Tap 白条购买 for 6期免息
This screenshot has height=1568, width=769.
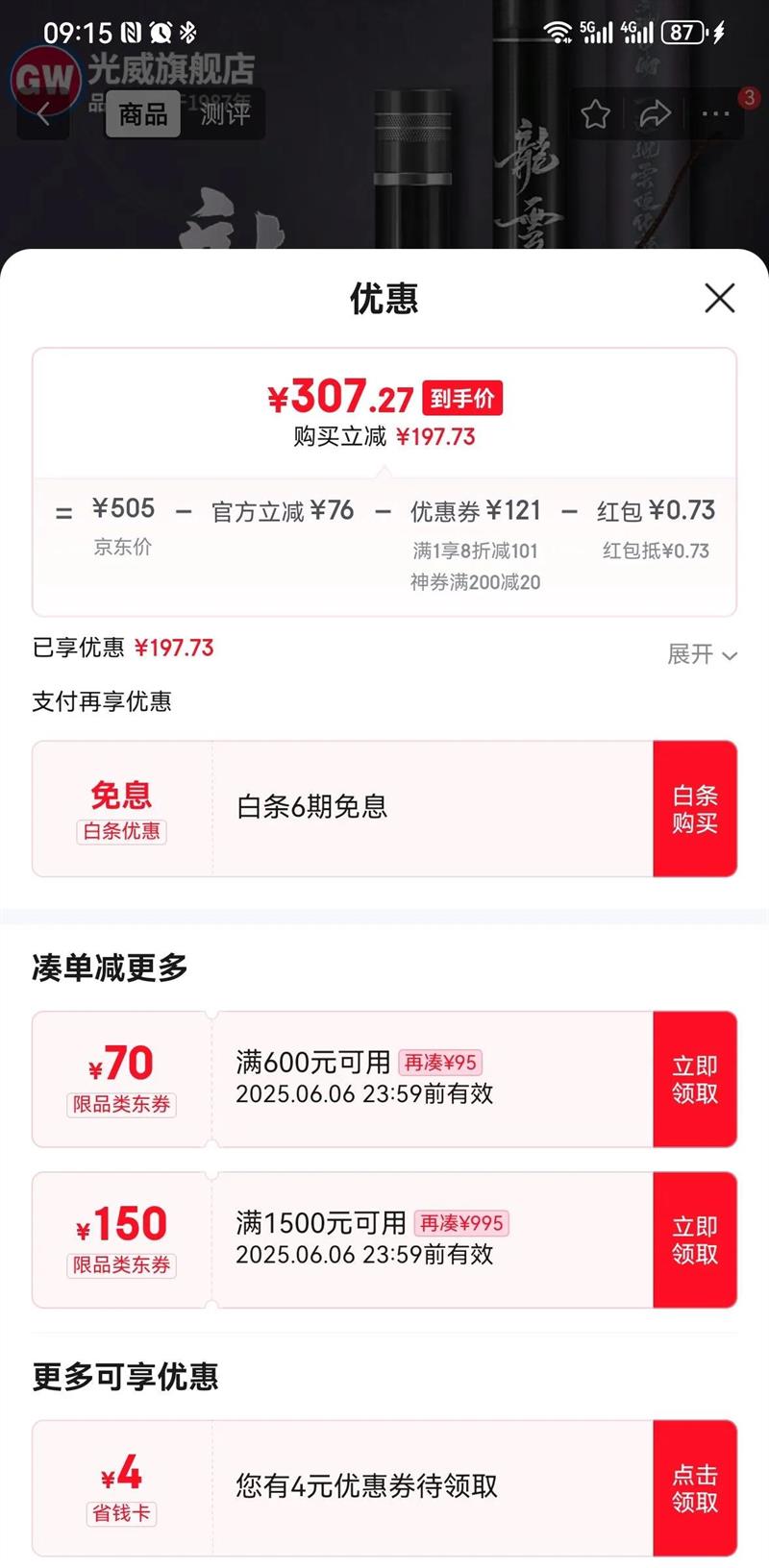pyautogui.click(x=695, y=809)
